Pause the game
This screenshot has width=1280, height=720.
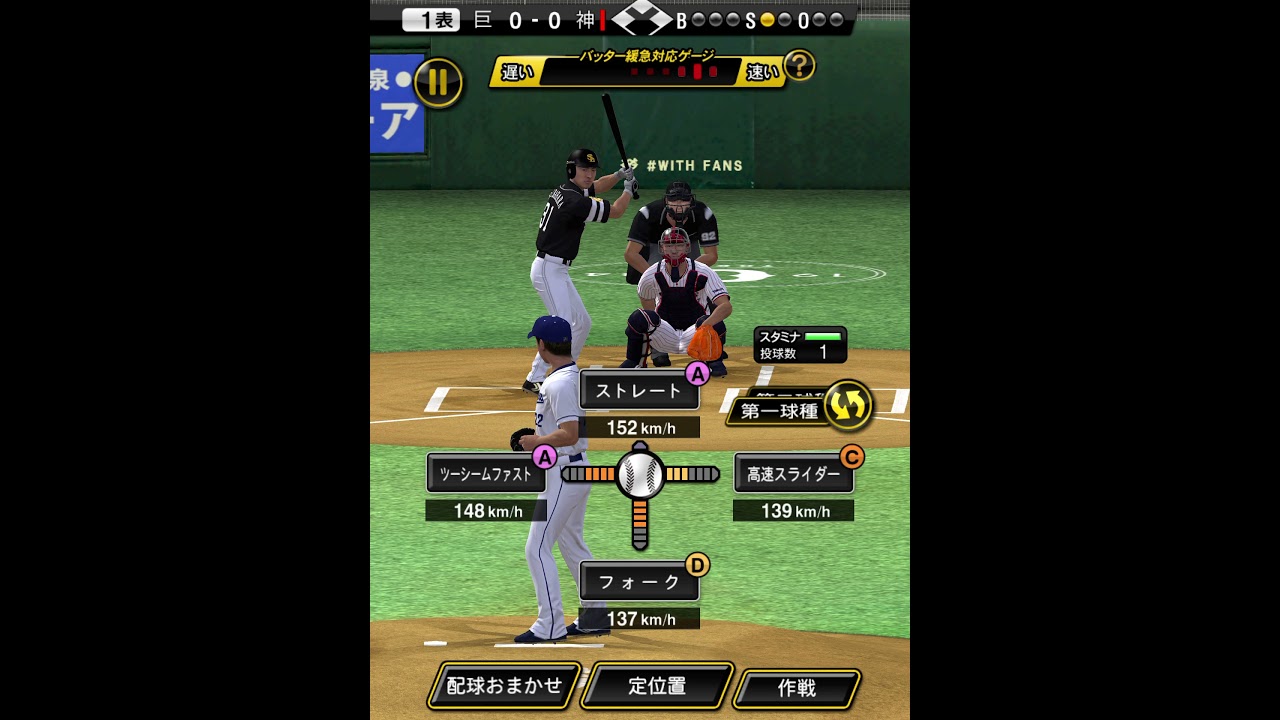tap(437, 83)
